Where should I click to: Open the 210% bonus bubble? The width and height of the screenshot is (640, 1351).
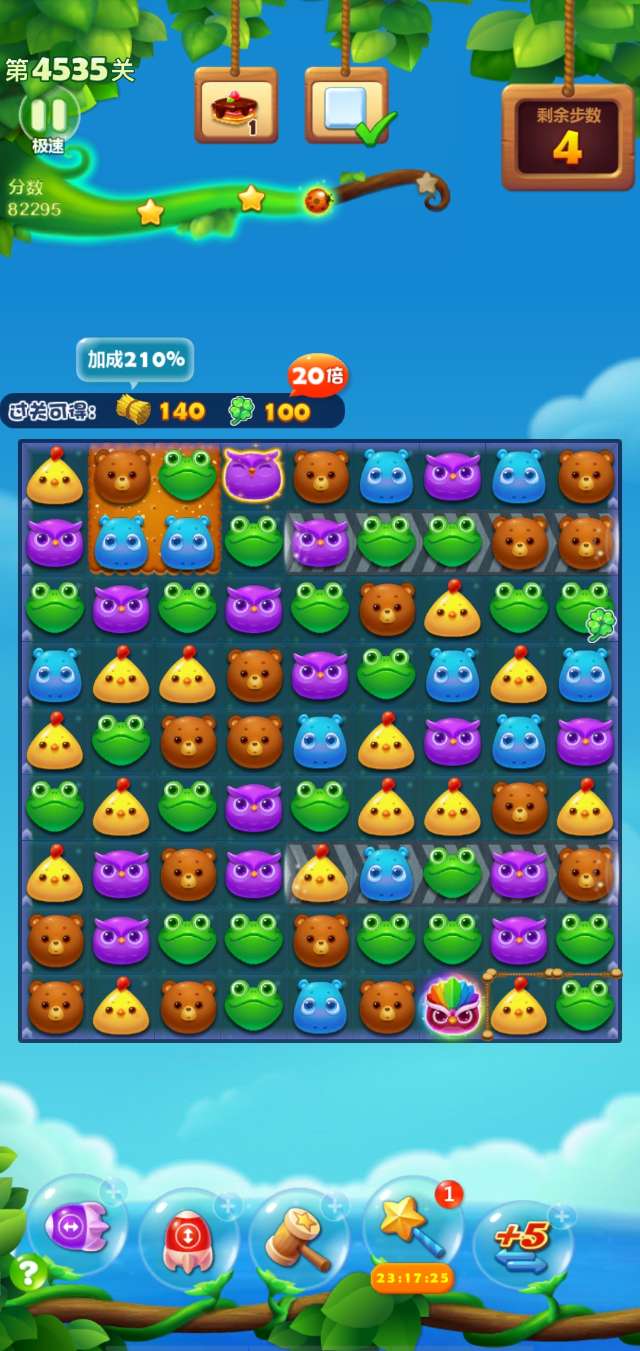[x=135, y=360]
